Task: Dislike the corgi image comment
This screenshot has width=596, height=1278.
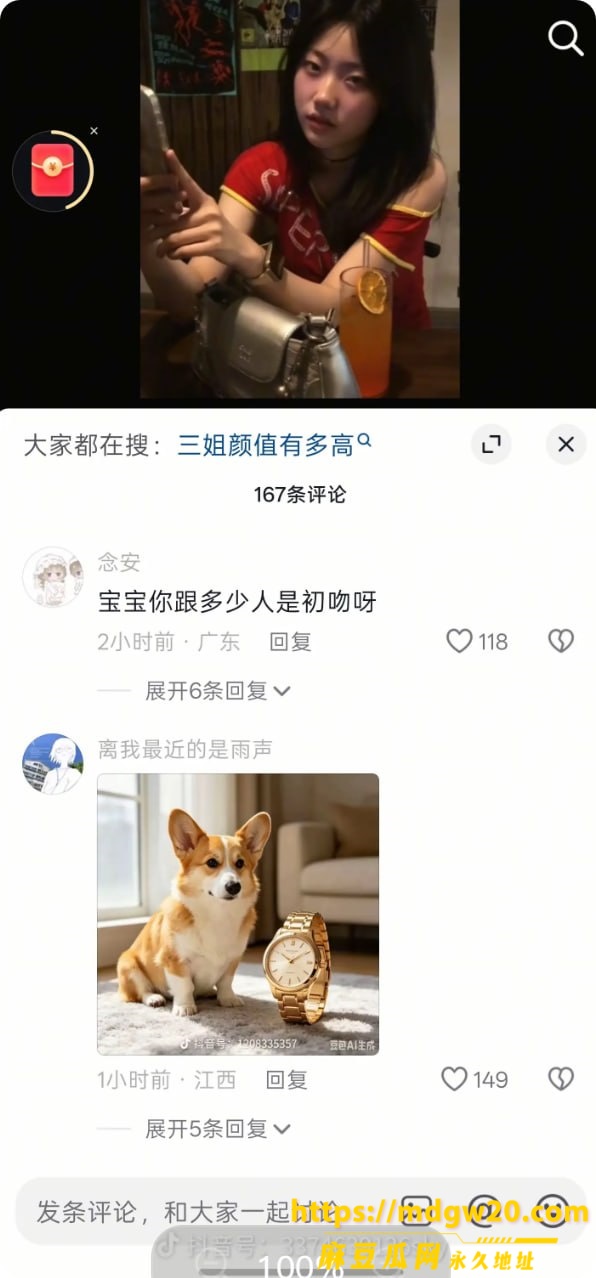Action: [x=561, y=1079]
